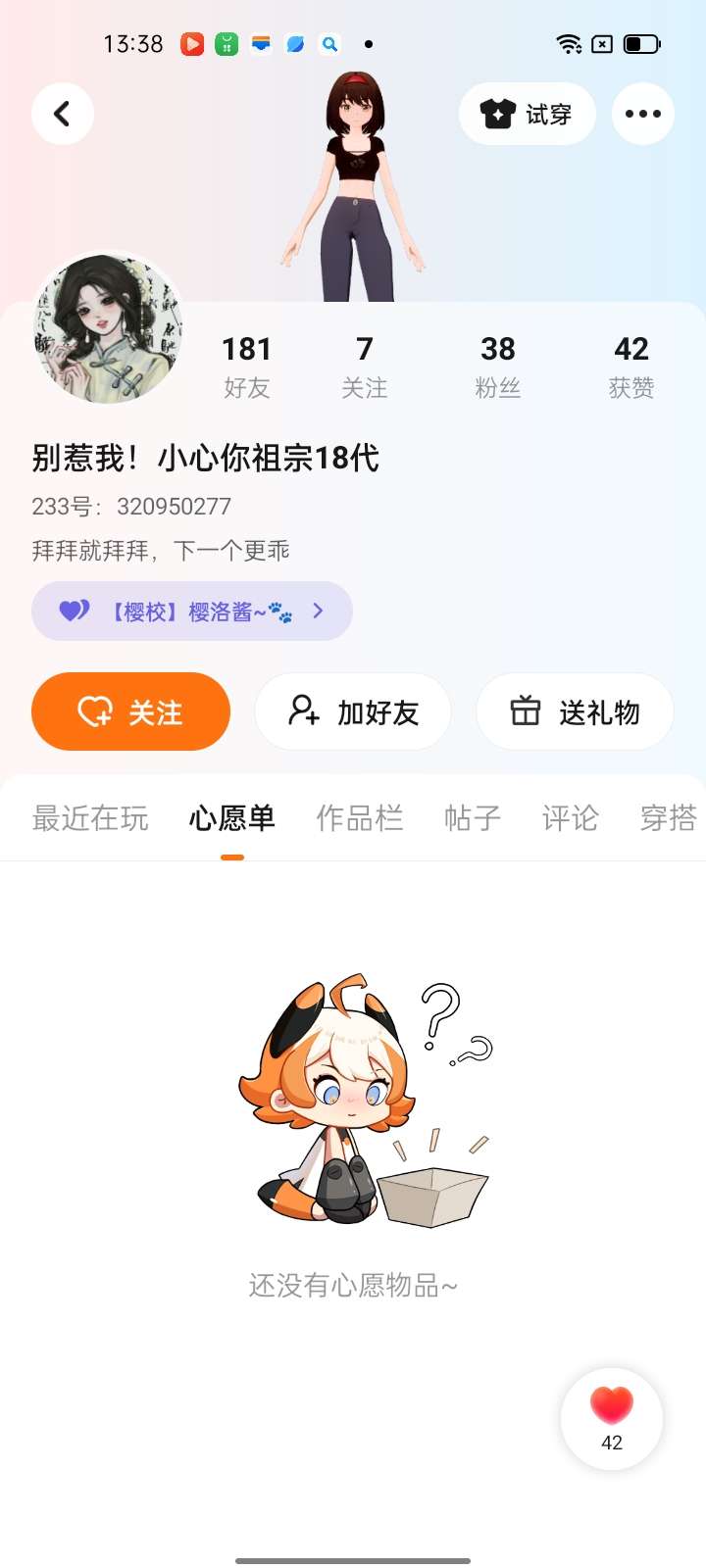This screenshot has height=1568, width=706.
Task: Switch to the 作品栏 tab
Action: tap(360, 817)
